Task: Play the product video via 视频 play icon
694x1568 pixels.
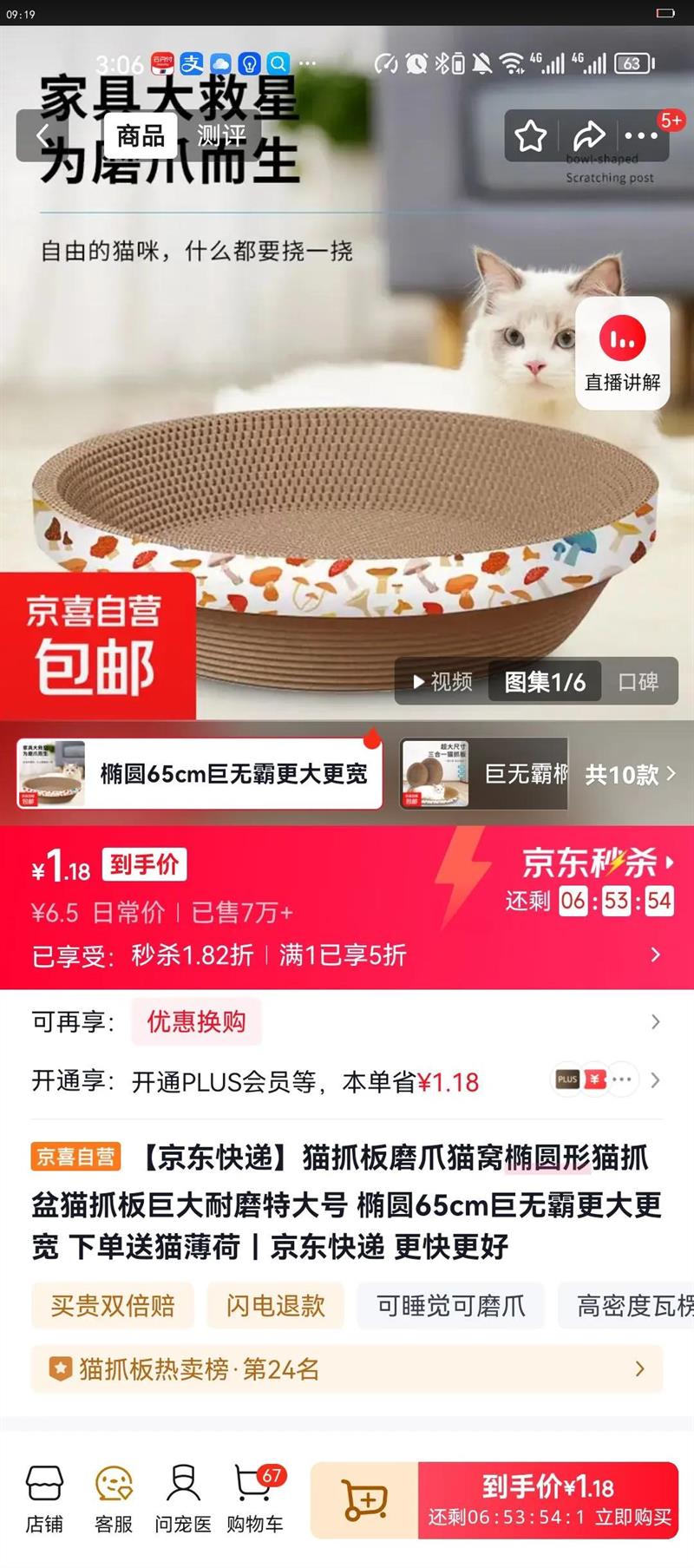Action: tap(441, 682)
